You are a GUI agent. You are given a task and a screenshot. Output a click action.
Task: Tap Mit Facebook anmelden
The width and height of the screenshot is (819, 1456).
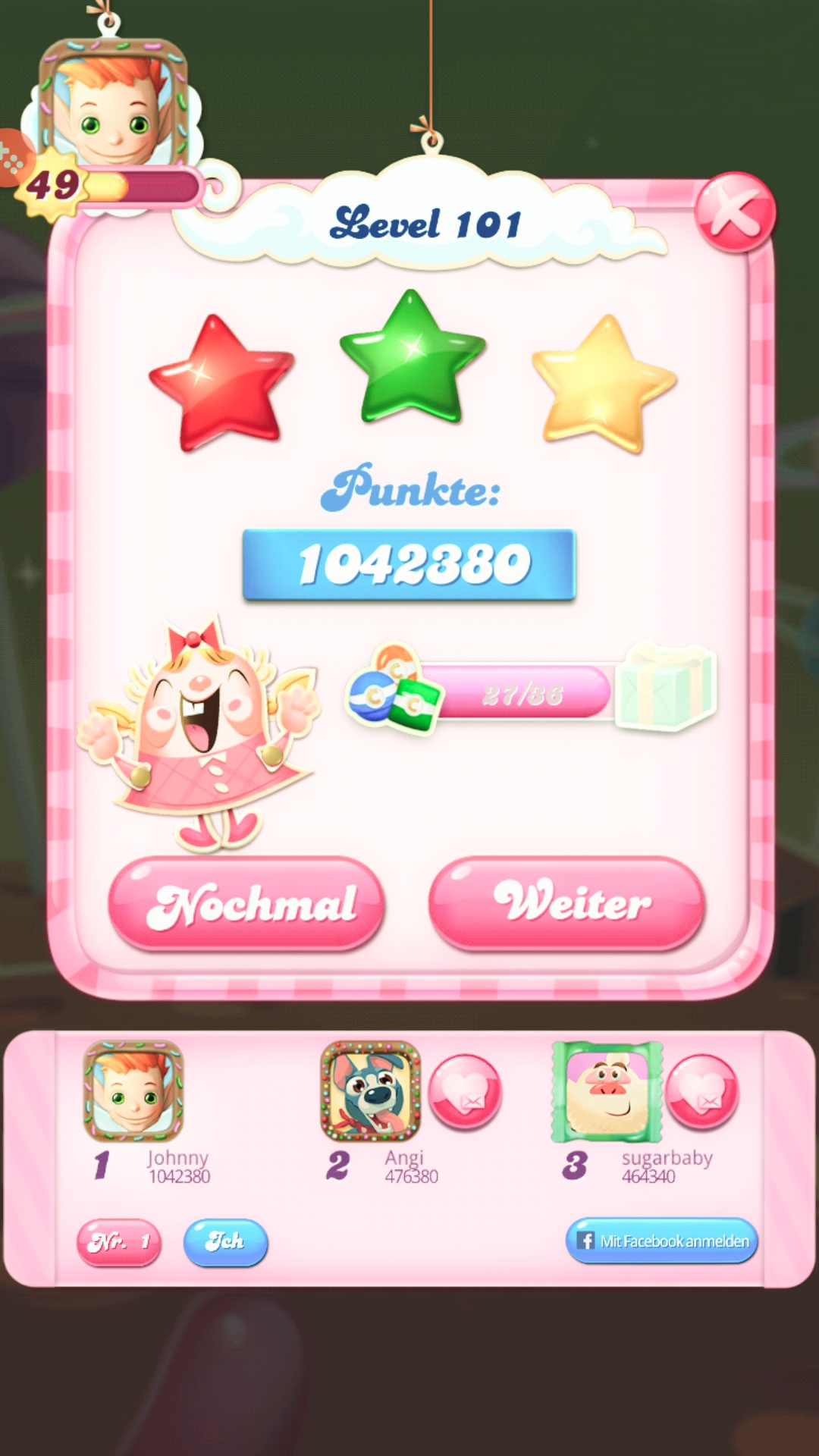(x=661, y=1241)
